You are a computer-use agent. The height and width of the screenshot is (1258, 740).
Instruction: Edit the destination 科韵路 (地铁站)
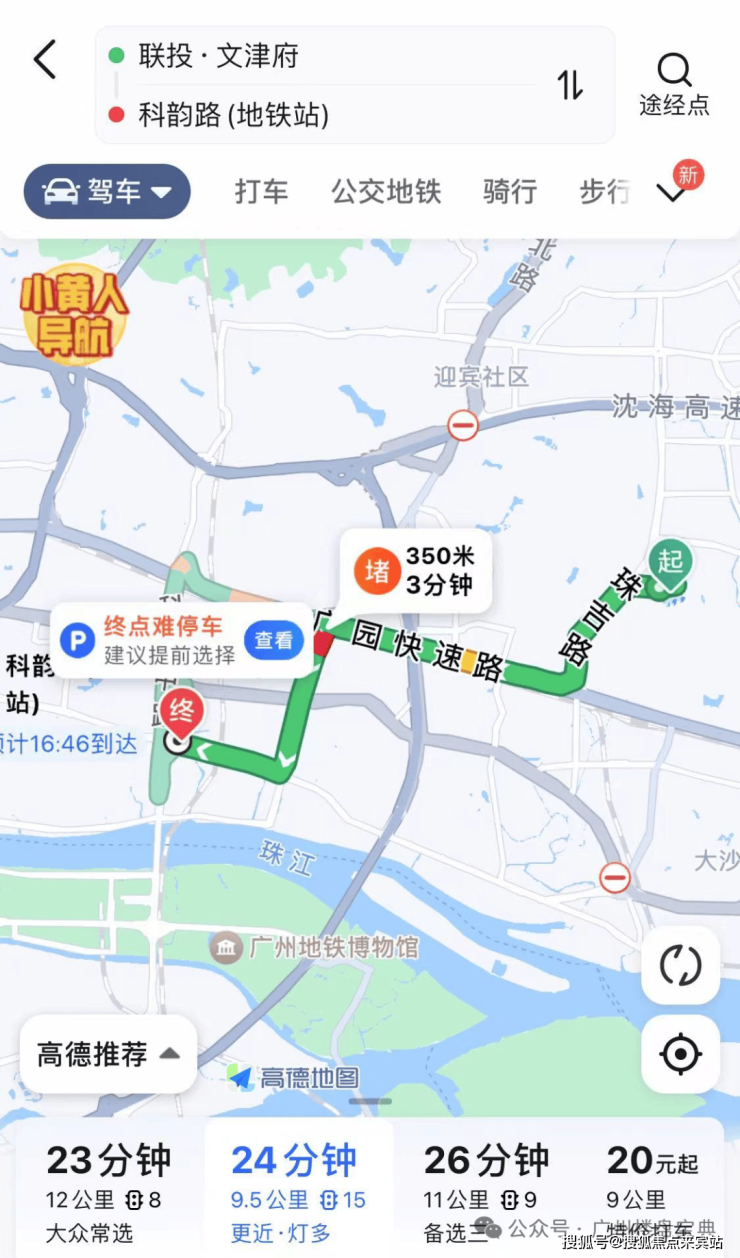(x=233, y=115)
